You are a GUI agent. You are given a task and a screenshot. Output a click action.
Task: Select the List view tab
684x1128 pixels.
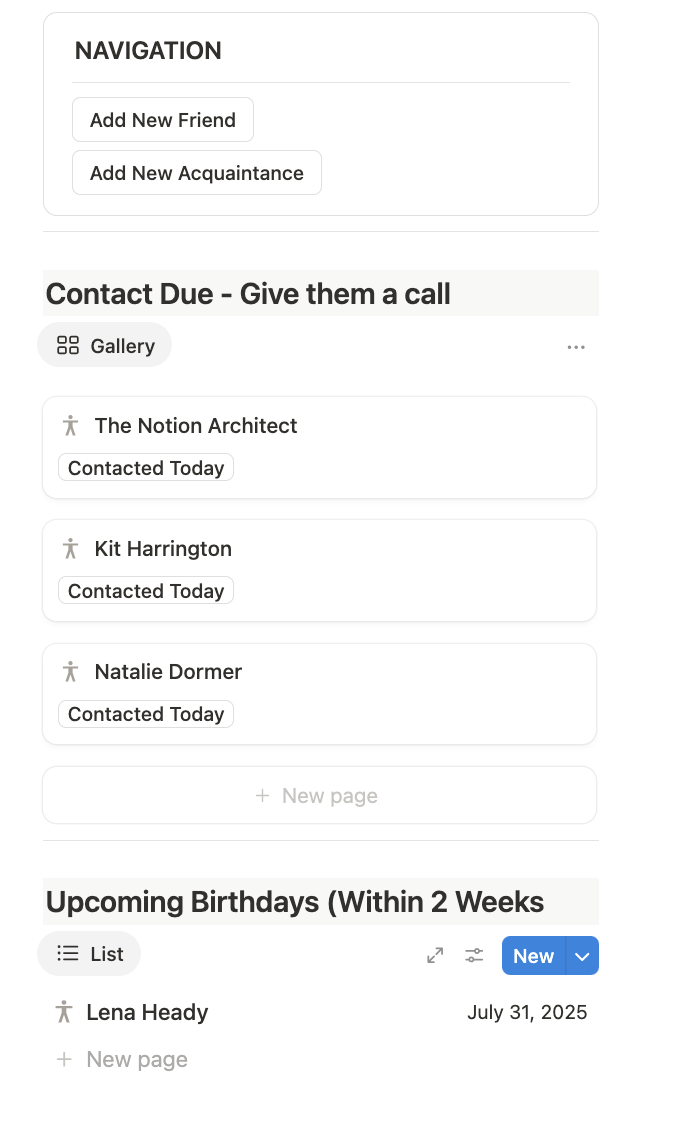[x=89, y=954]
